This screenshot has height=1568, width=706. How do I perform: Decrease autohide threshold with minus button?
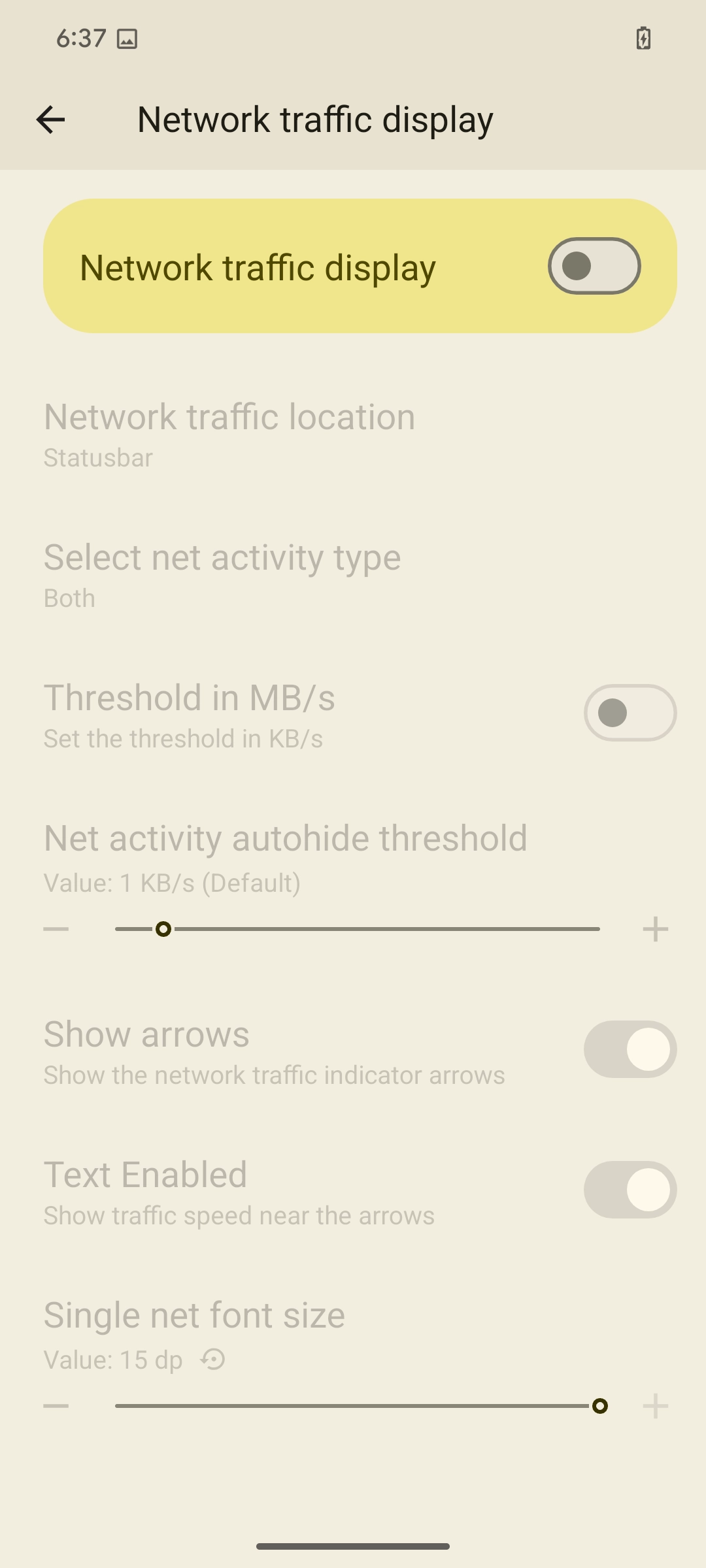click(x=56, y=929)
